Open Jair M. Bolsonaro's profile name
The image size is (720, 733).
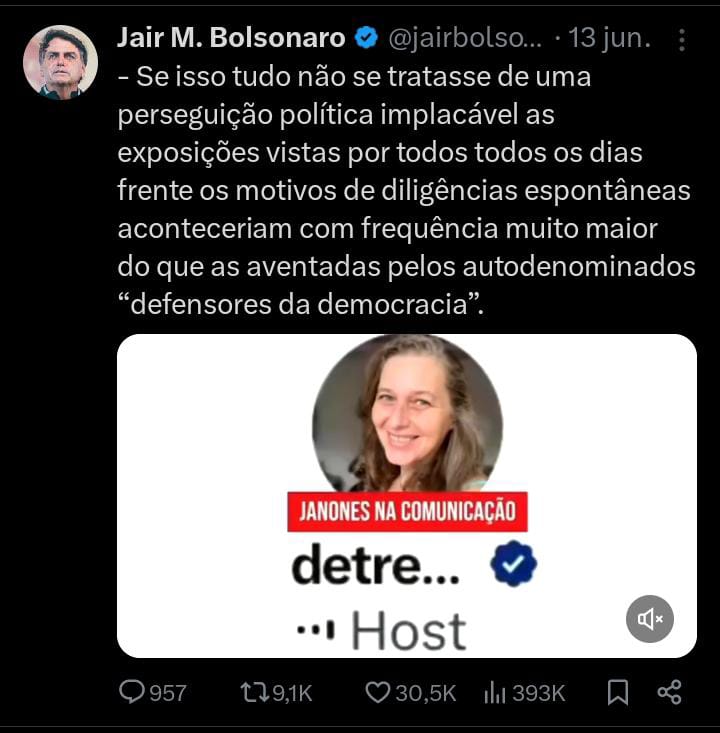[x=231, y=38]
